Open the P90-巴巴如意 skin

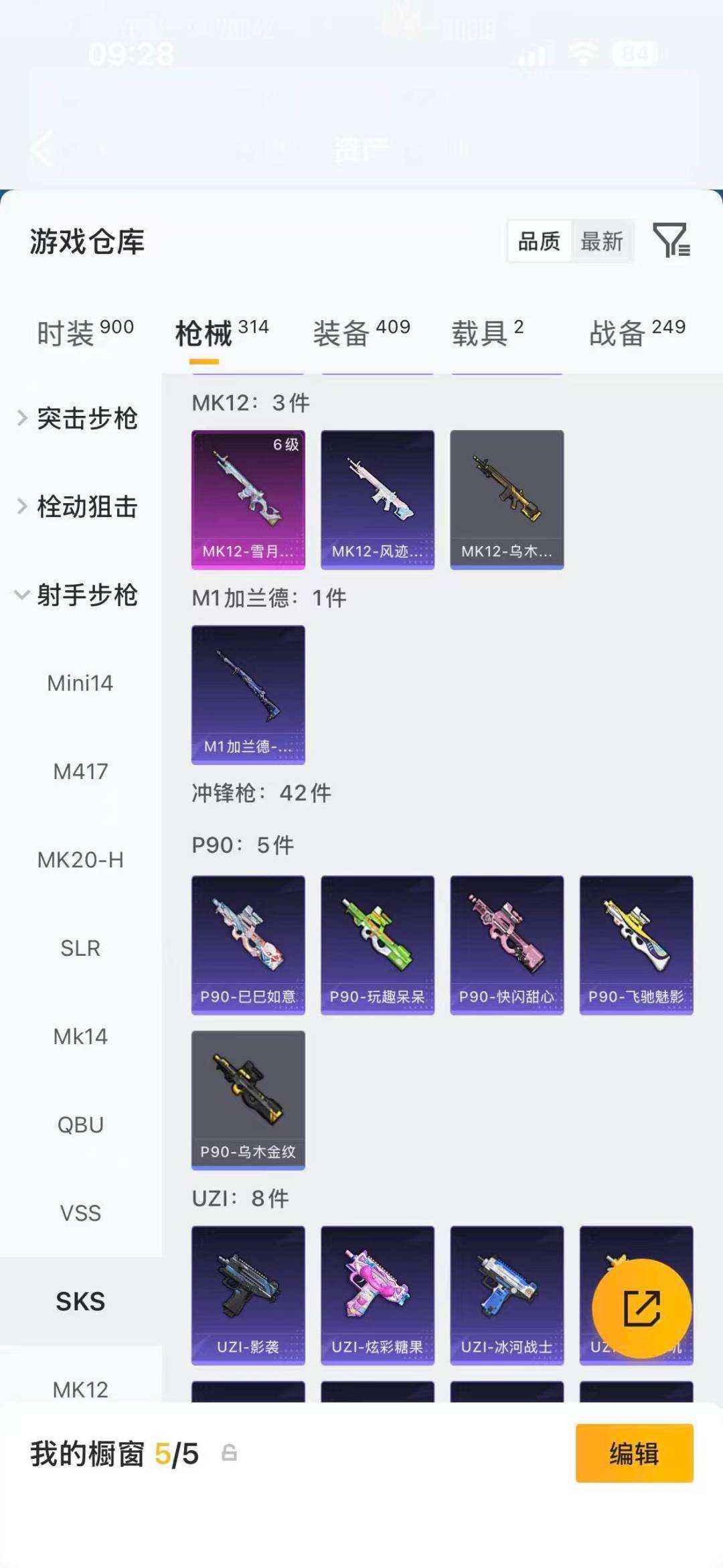[x=248, y=943]
